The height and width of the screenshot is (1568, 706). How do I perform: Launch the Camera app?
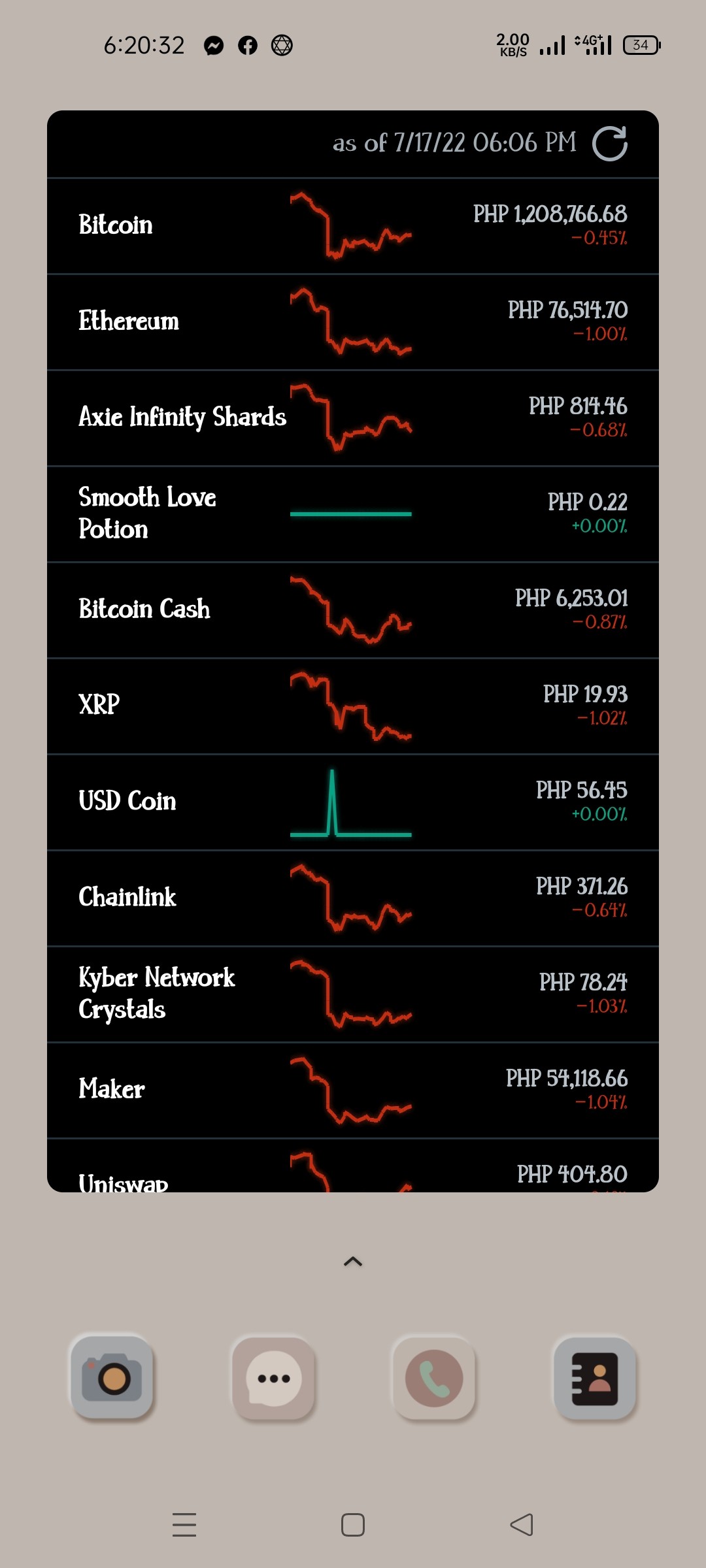[112, 1378]
